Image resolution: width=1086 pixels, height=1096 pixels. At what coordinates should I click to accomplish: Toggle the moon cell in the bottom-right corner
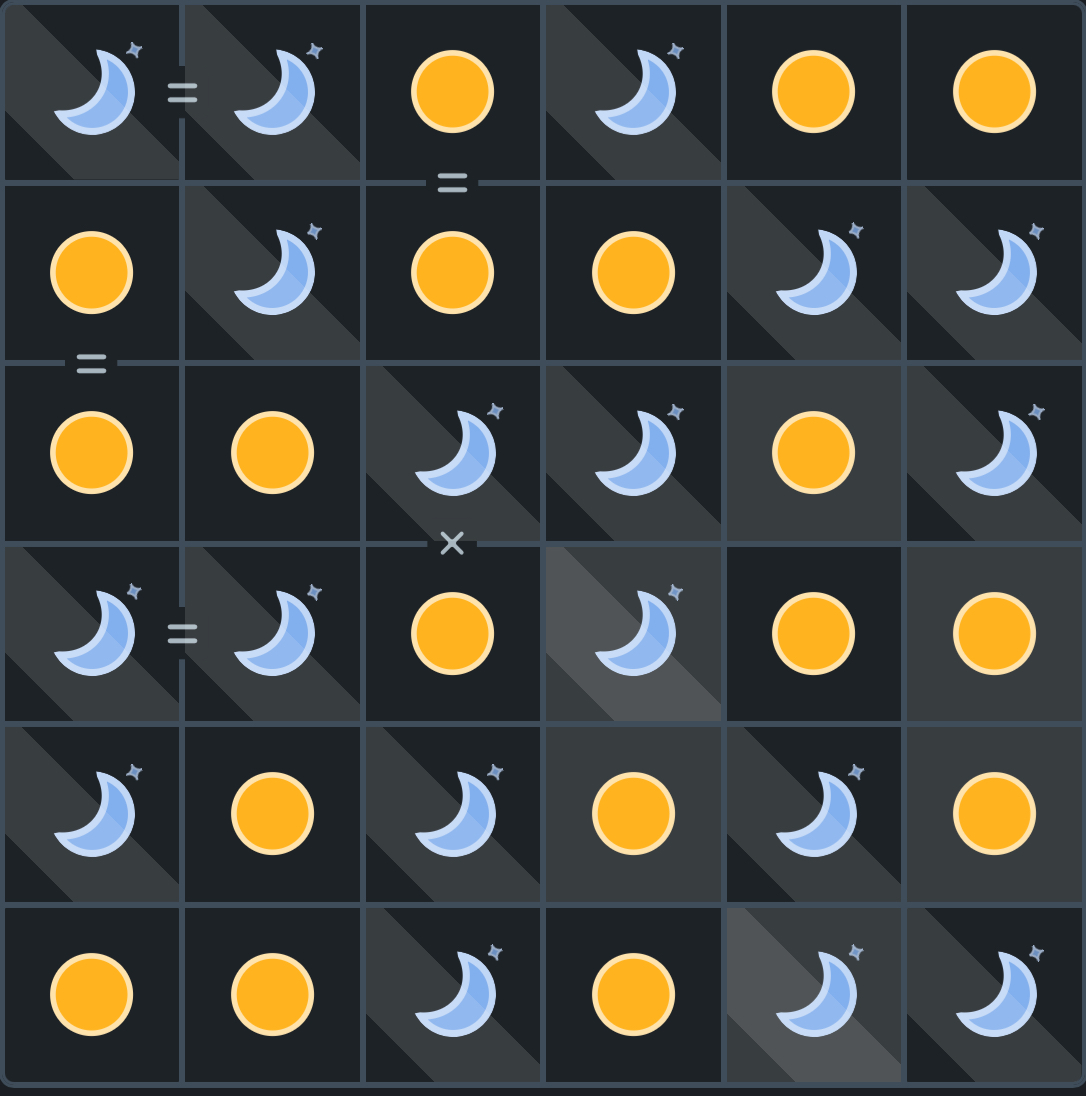[994, 994]
